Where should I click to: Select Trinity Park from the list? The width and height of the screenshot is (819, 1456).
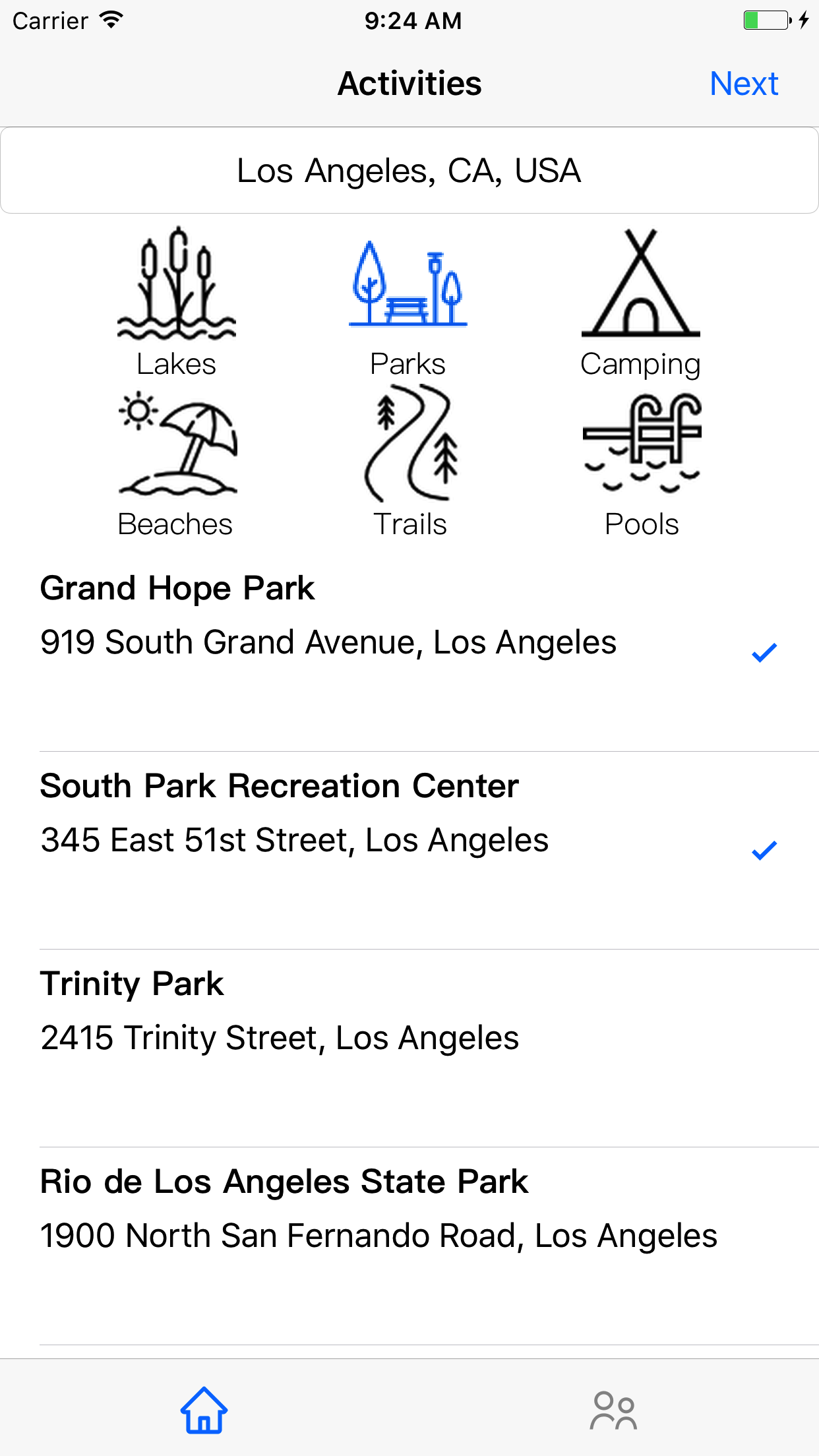click(x=409, y=1047)
